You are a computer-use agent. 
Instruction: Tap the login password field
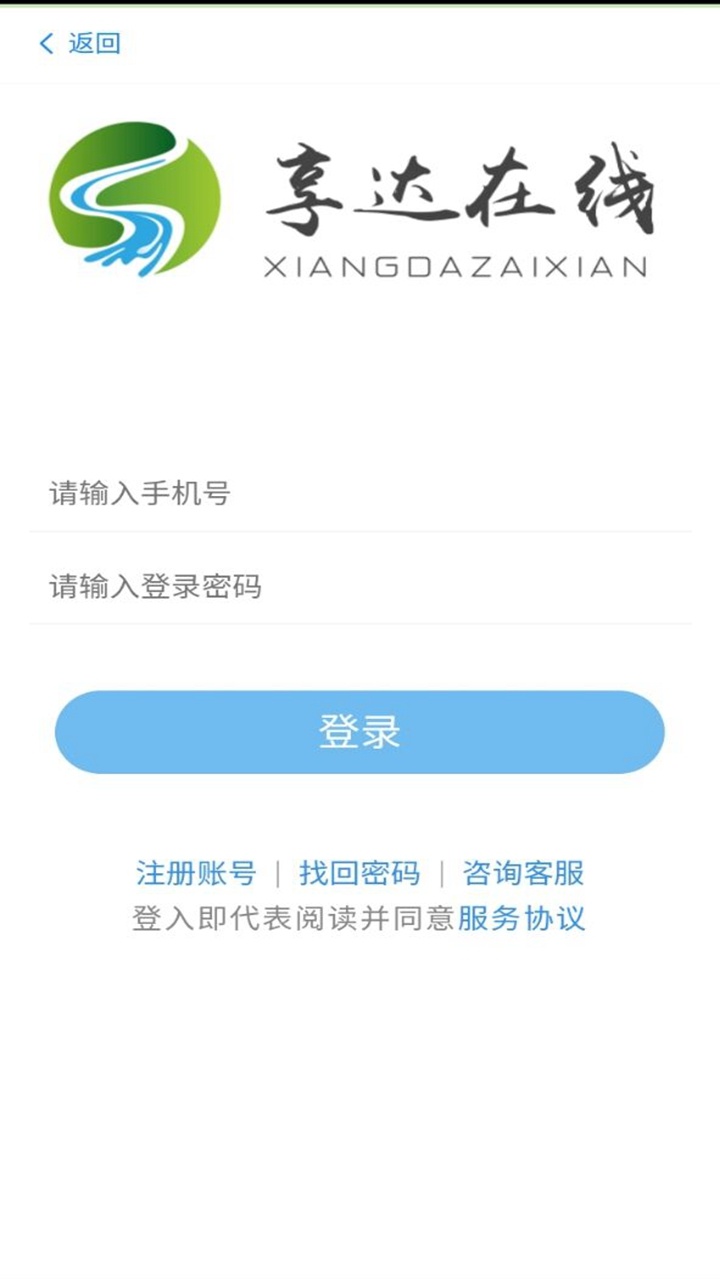pos(360,586)
